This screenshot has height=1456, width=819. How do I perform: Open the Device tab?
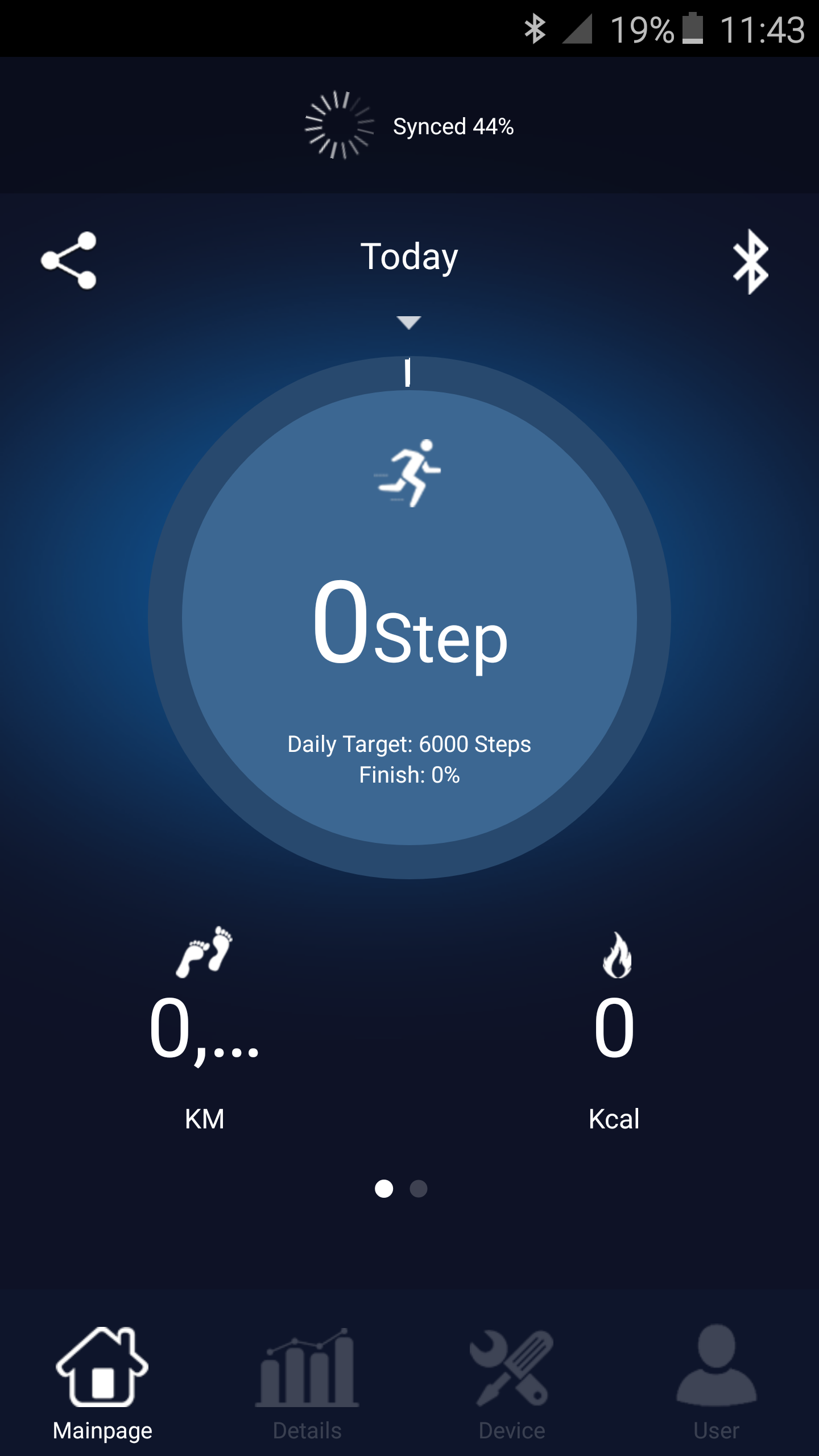pyautogui.click(x=512, y=1382)
